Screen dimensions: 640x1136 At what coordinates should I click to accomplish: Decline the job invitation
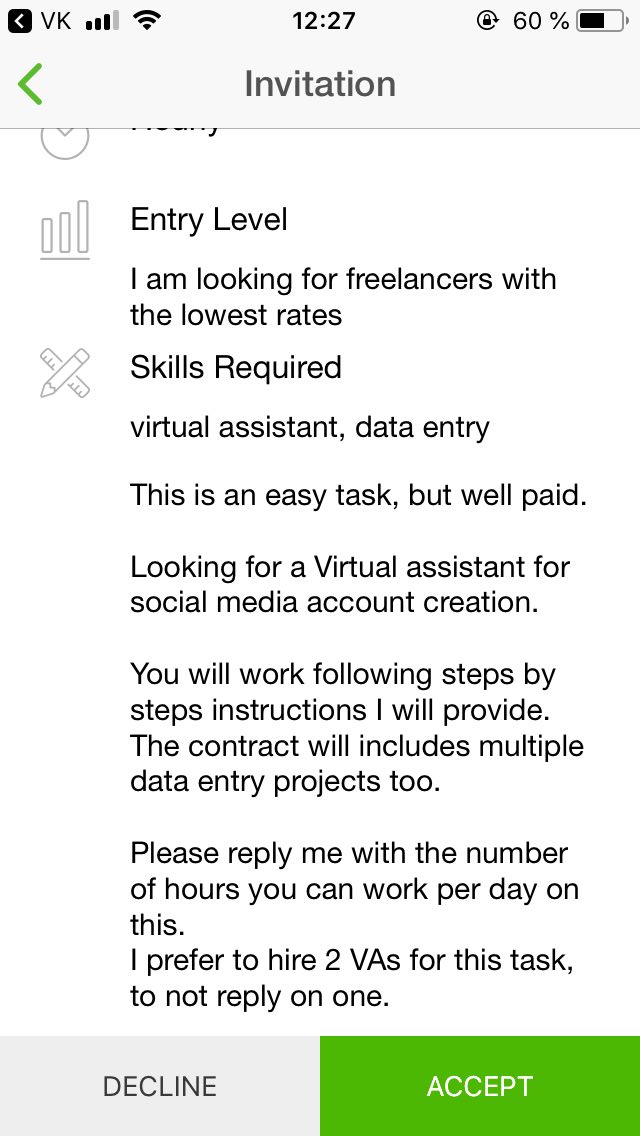(x=159, y=1086)
